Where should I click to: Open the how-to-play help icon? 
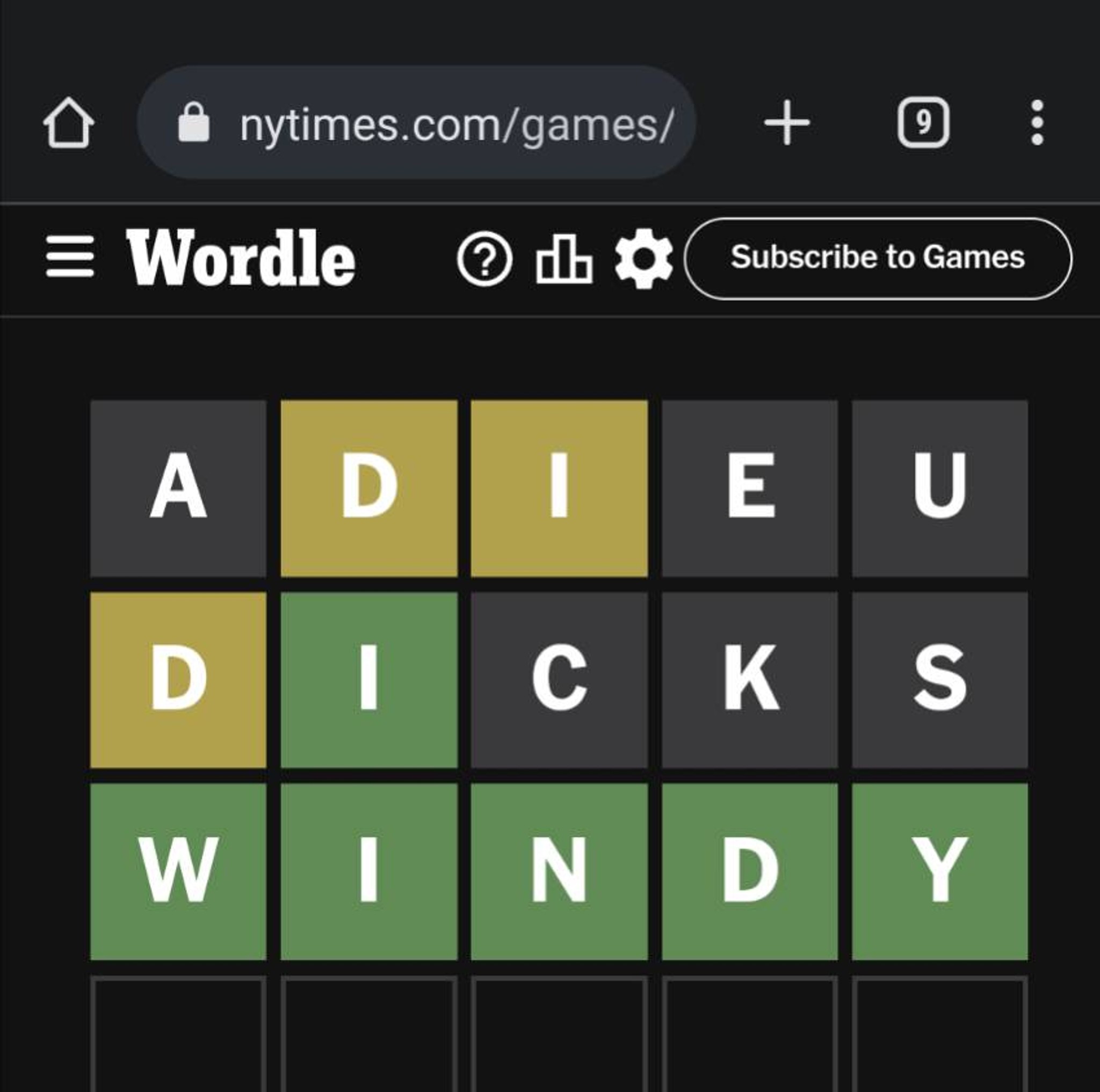tap(484, 259)
